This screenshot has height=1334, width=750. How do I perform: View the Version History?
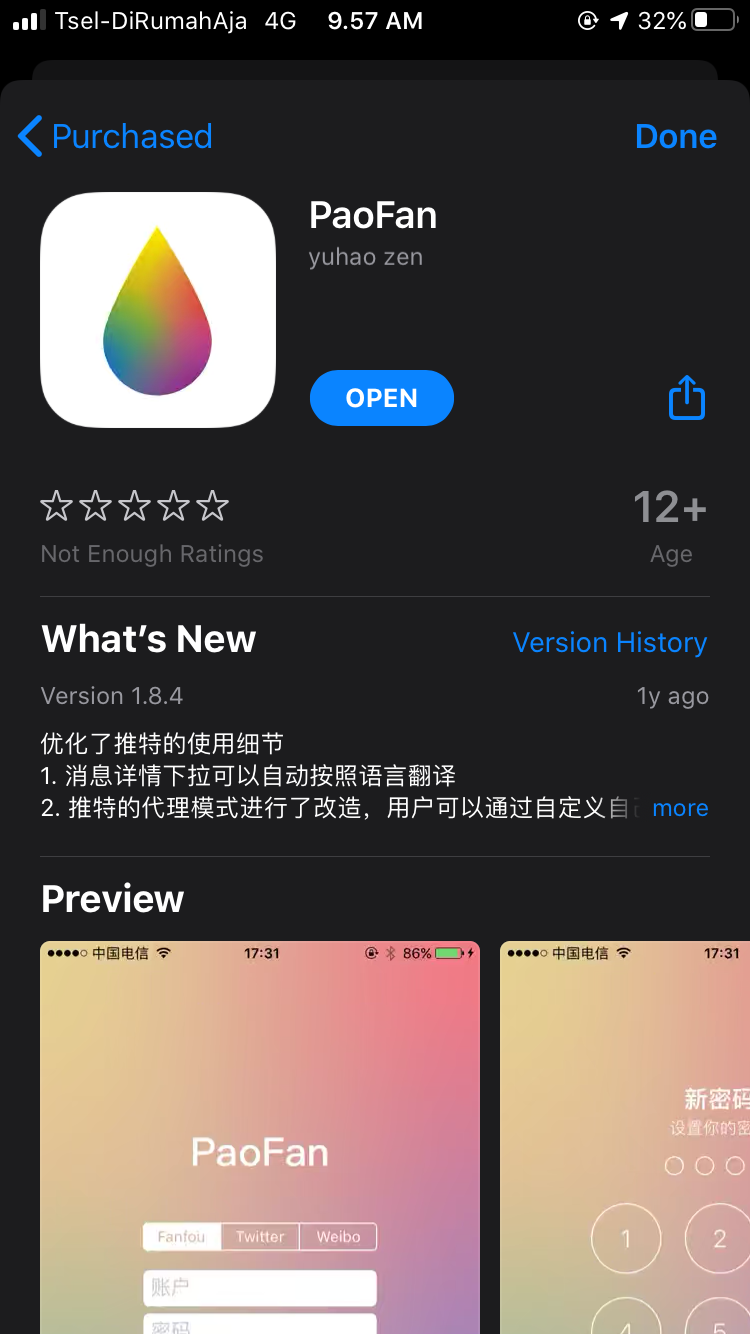609,642
